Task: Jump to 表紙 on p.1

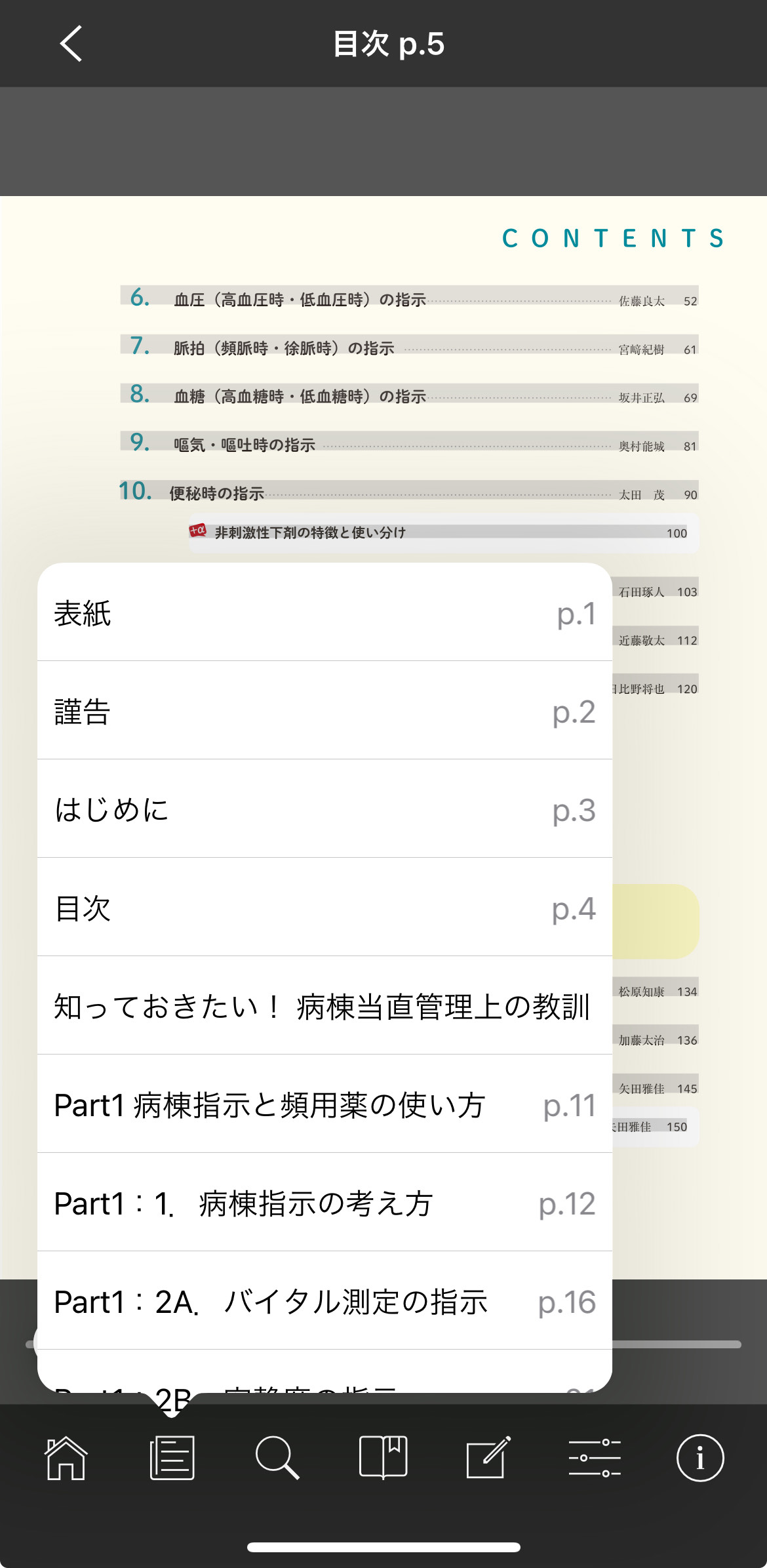Action: [325, 613]
